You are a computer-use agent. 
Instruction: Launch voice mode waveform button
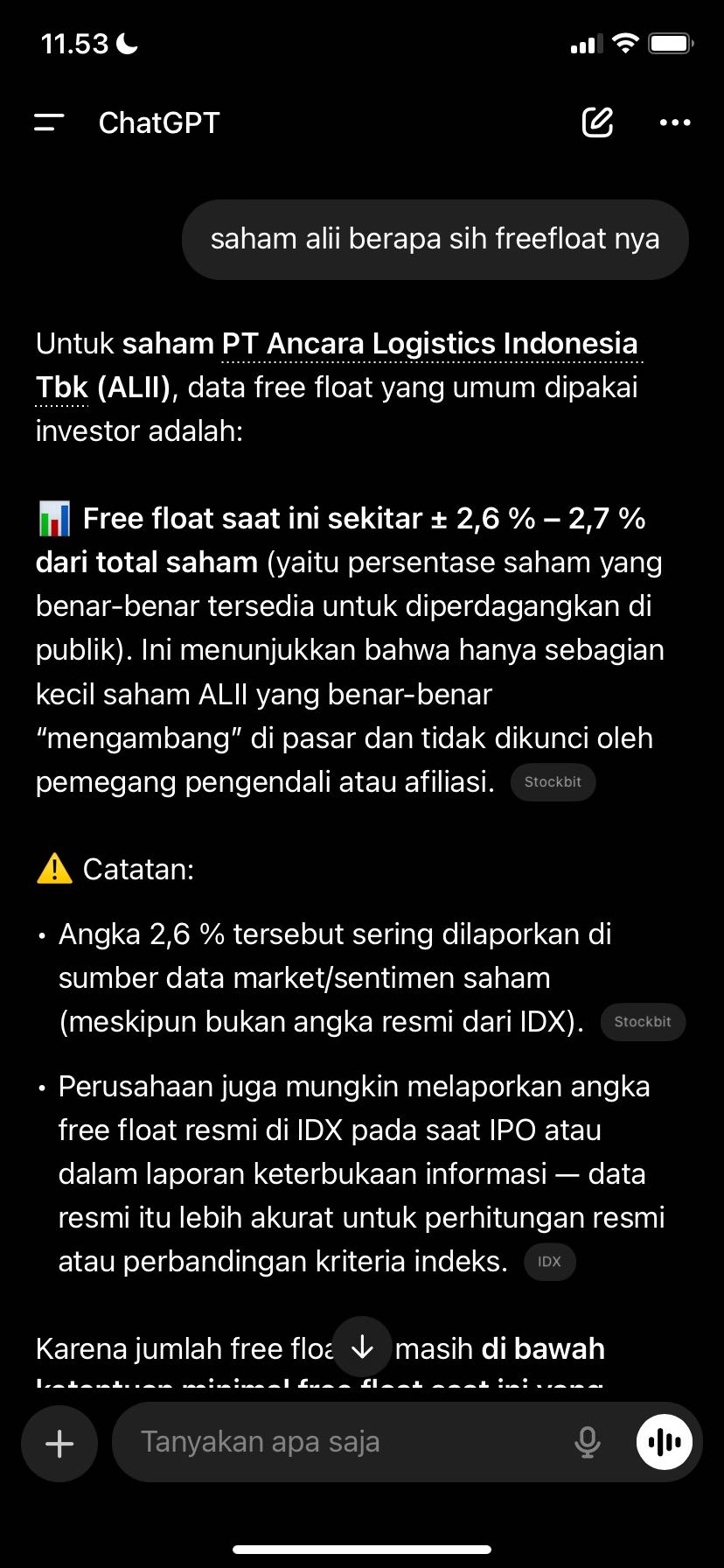tap(665, 1442)
